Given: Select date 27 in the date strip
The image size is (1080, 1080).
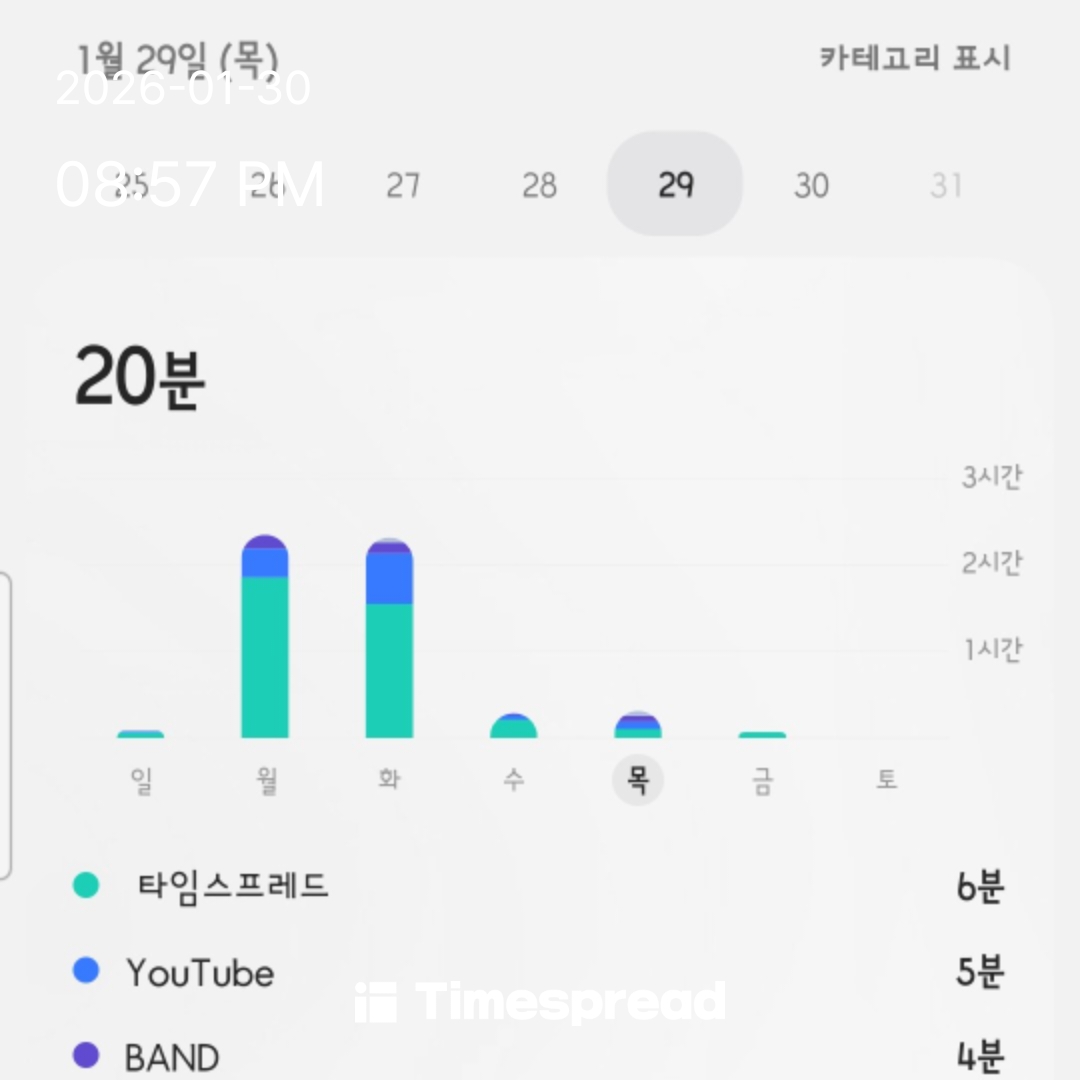Looking at the screenshot, I should tap(403, 185).
